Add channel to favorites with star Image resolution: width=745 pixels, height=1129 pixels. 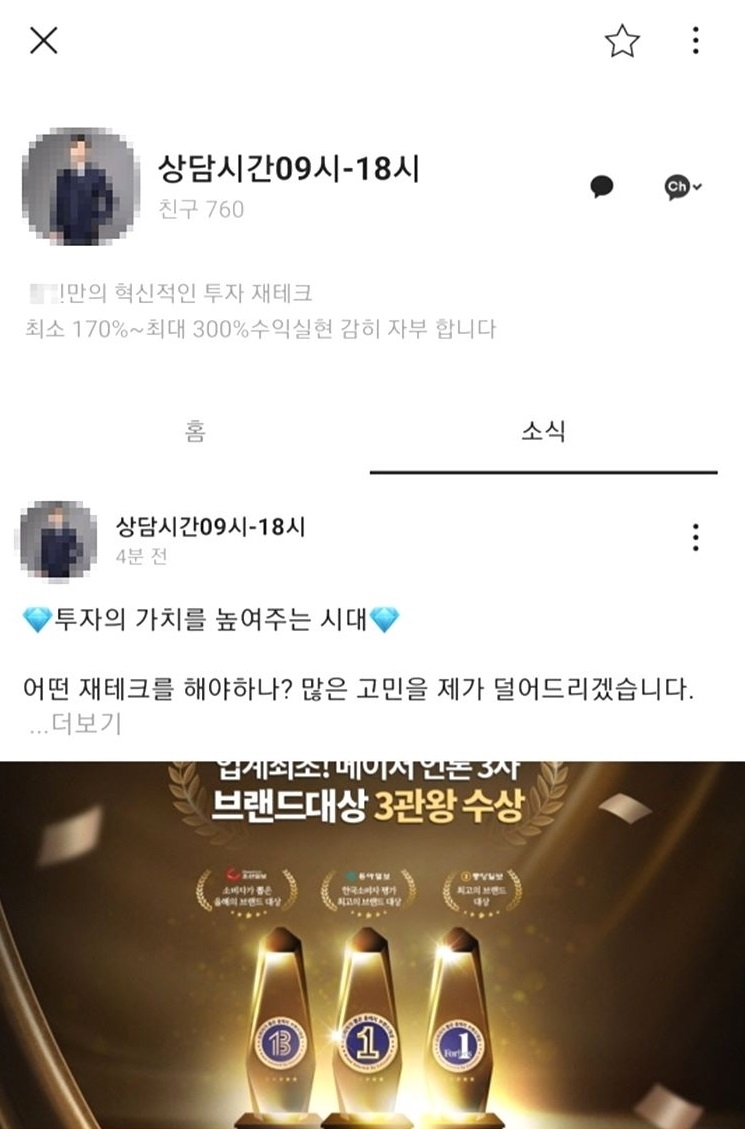pyautogui.click(x=621, y=40)
